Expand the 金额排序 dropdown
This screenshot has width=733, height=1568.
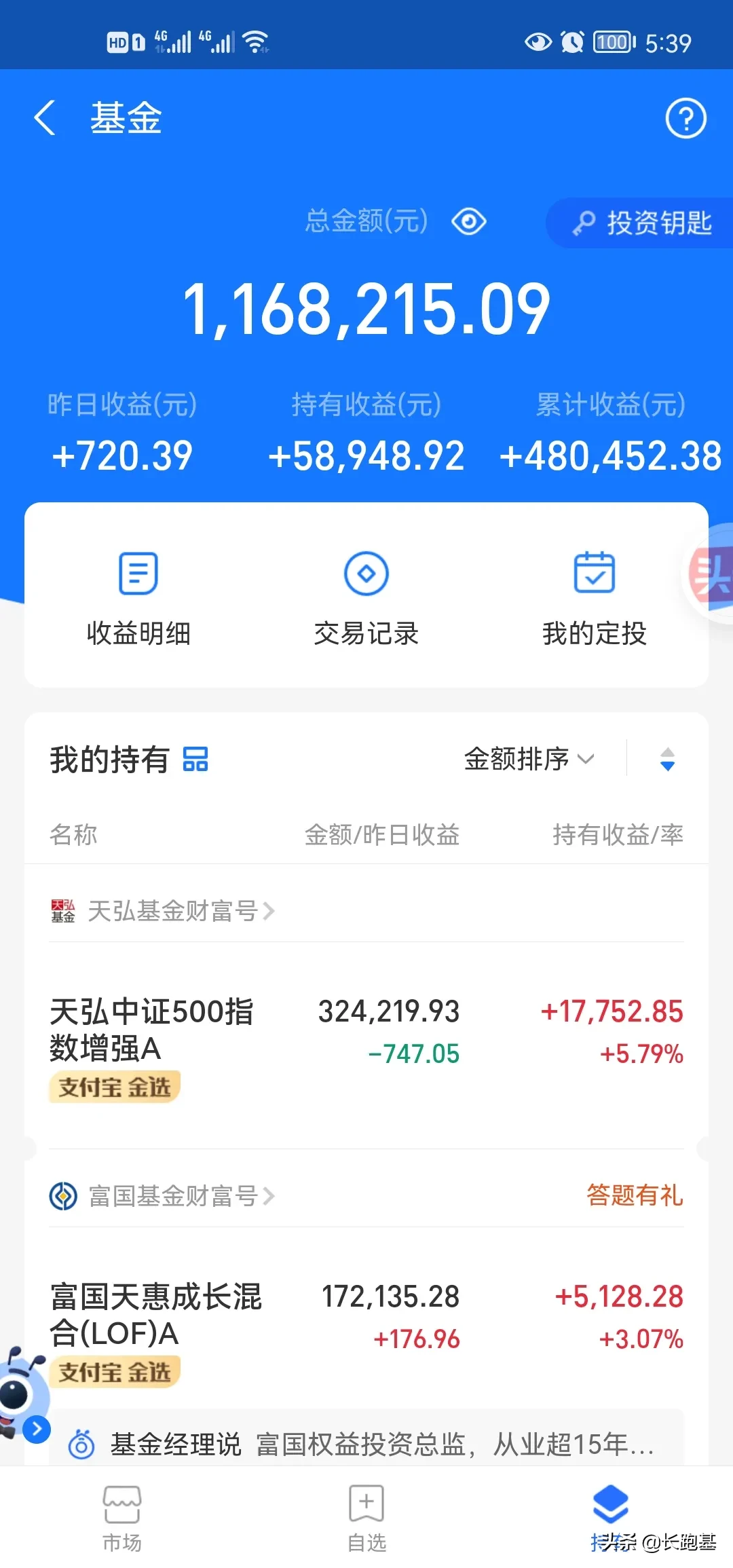529,759
